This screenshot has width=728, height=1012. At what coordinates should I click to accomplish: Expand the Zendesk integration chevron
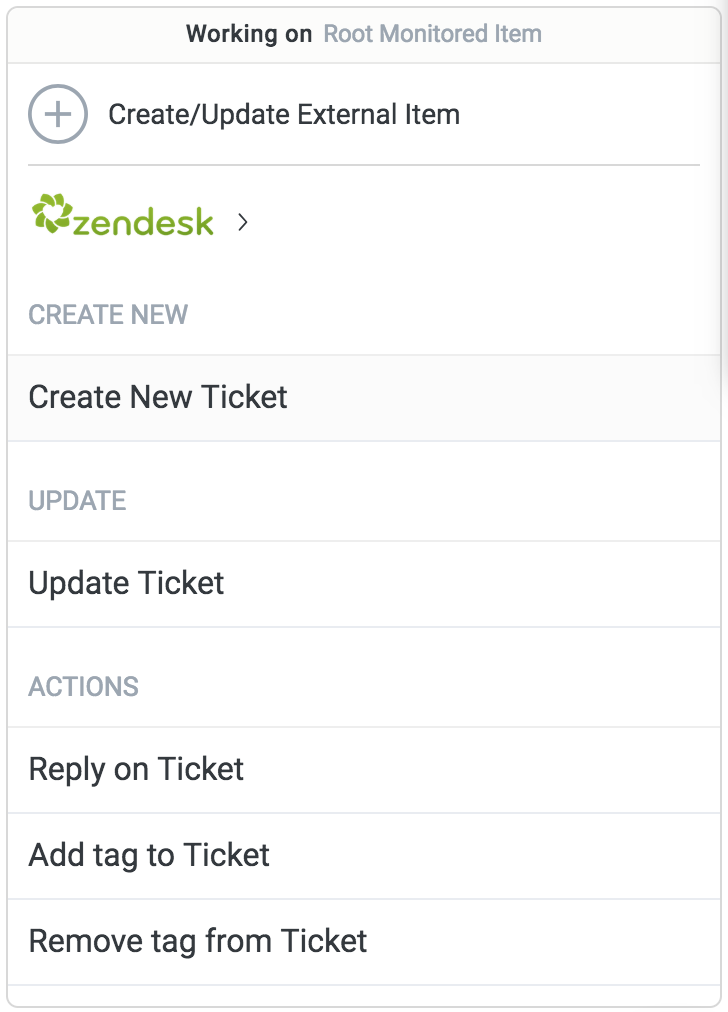click(242, 222)
